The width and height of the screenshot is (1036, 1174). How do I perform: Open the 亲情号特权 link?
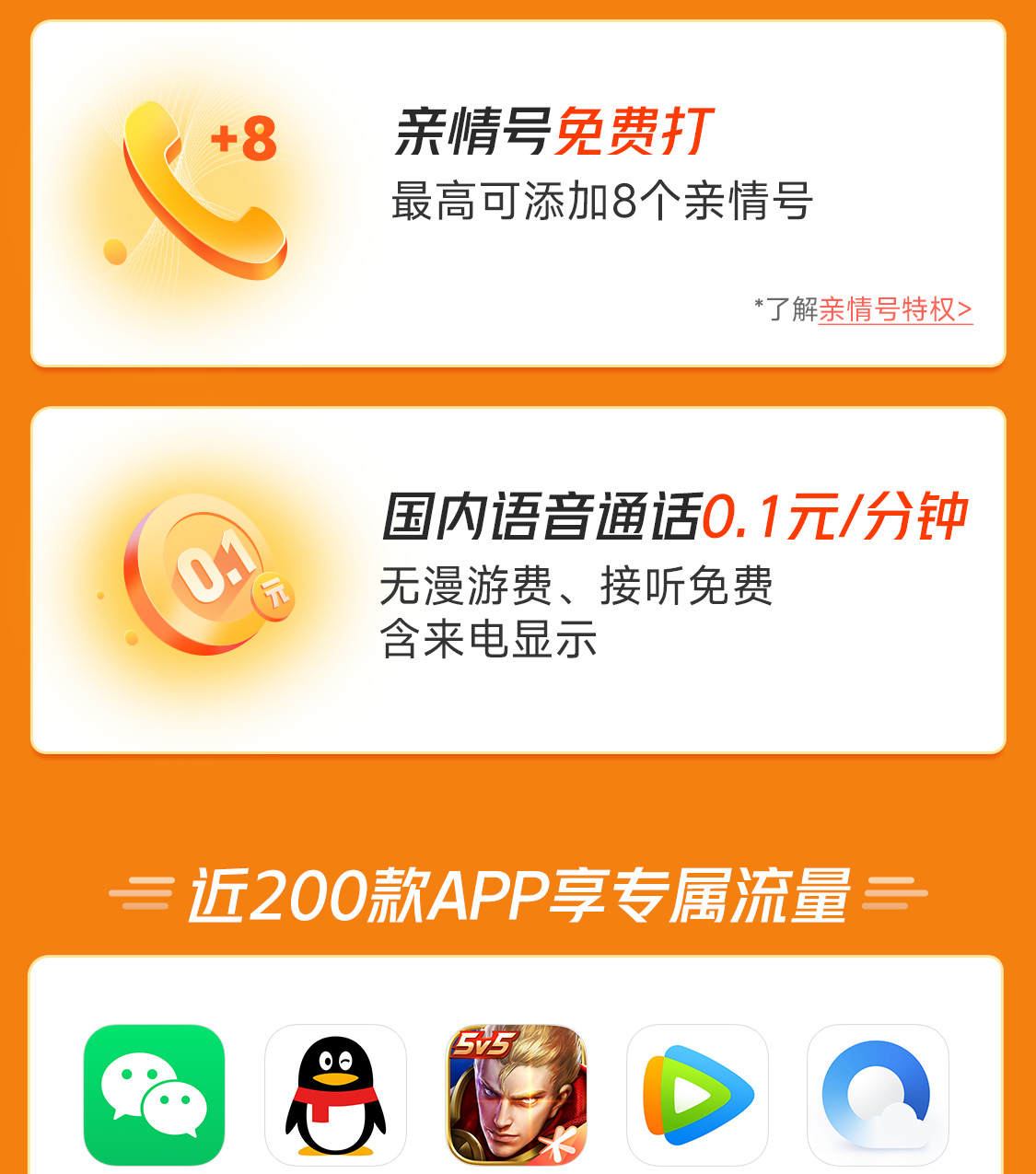[x=894, y=309]
